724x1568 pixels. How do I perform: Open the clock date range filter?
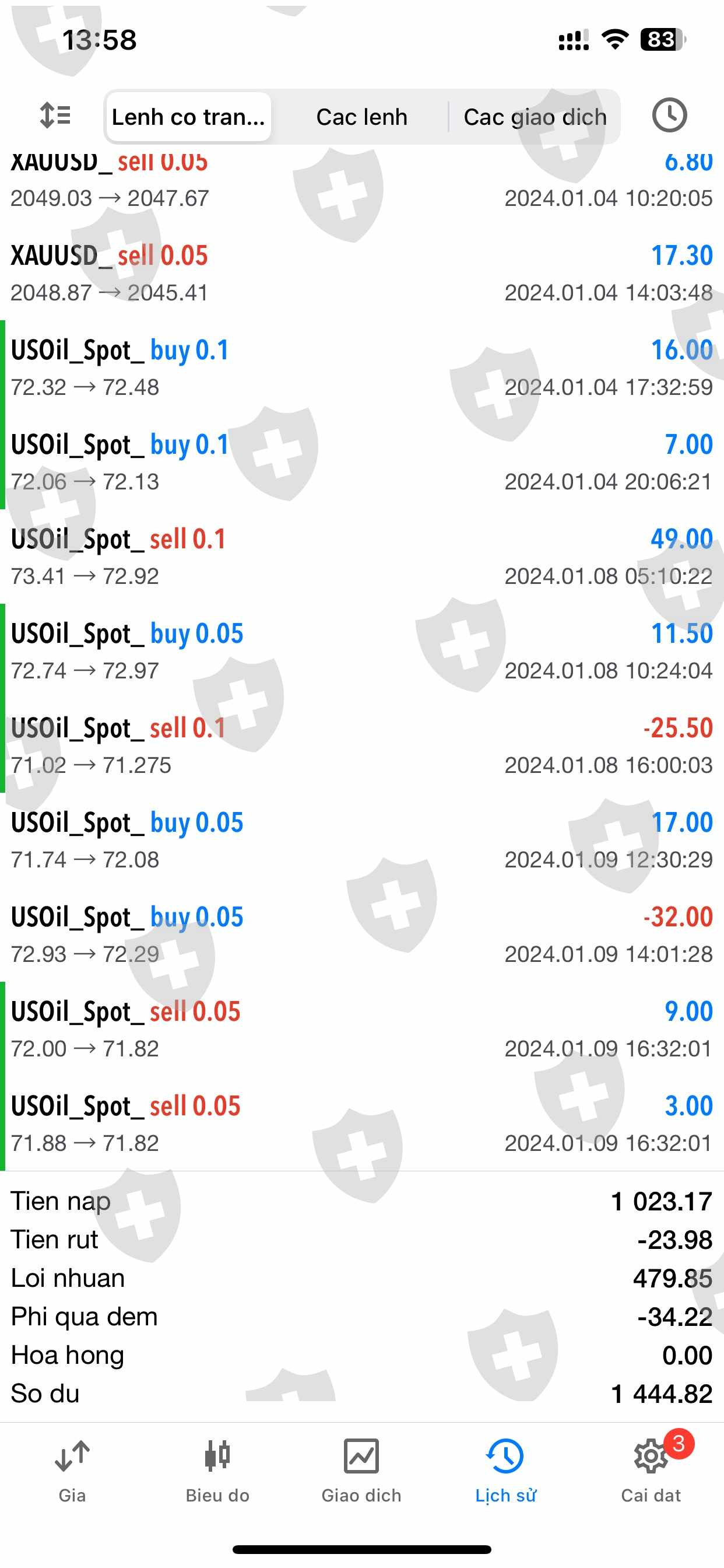point(669,116)
